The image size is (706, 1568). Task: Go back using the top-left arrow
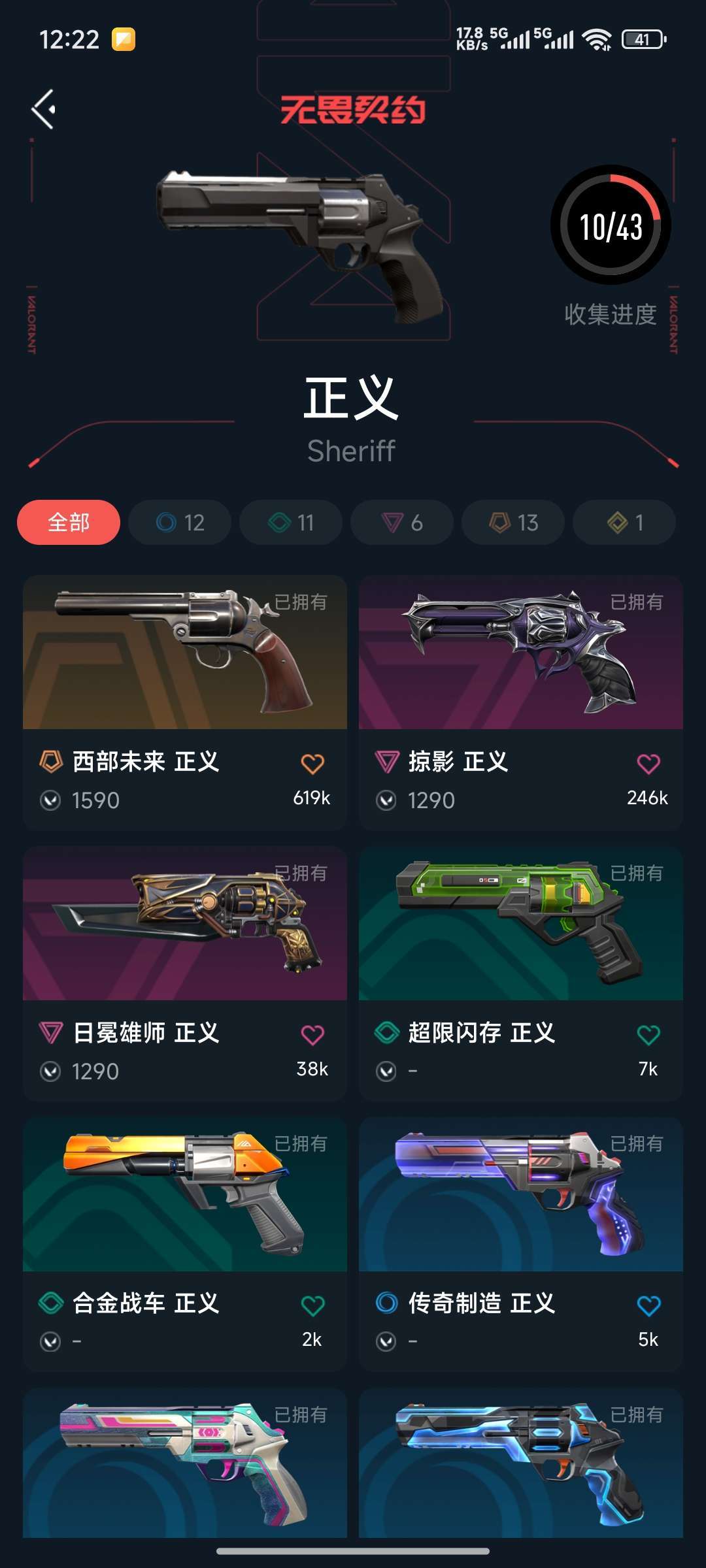click(44, 109)
